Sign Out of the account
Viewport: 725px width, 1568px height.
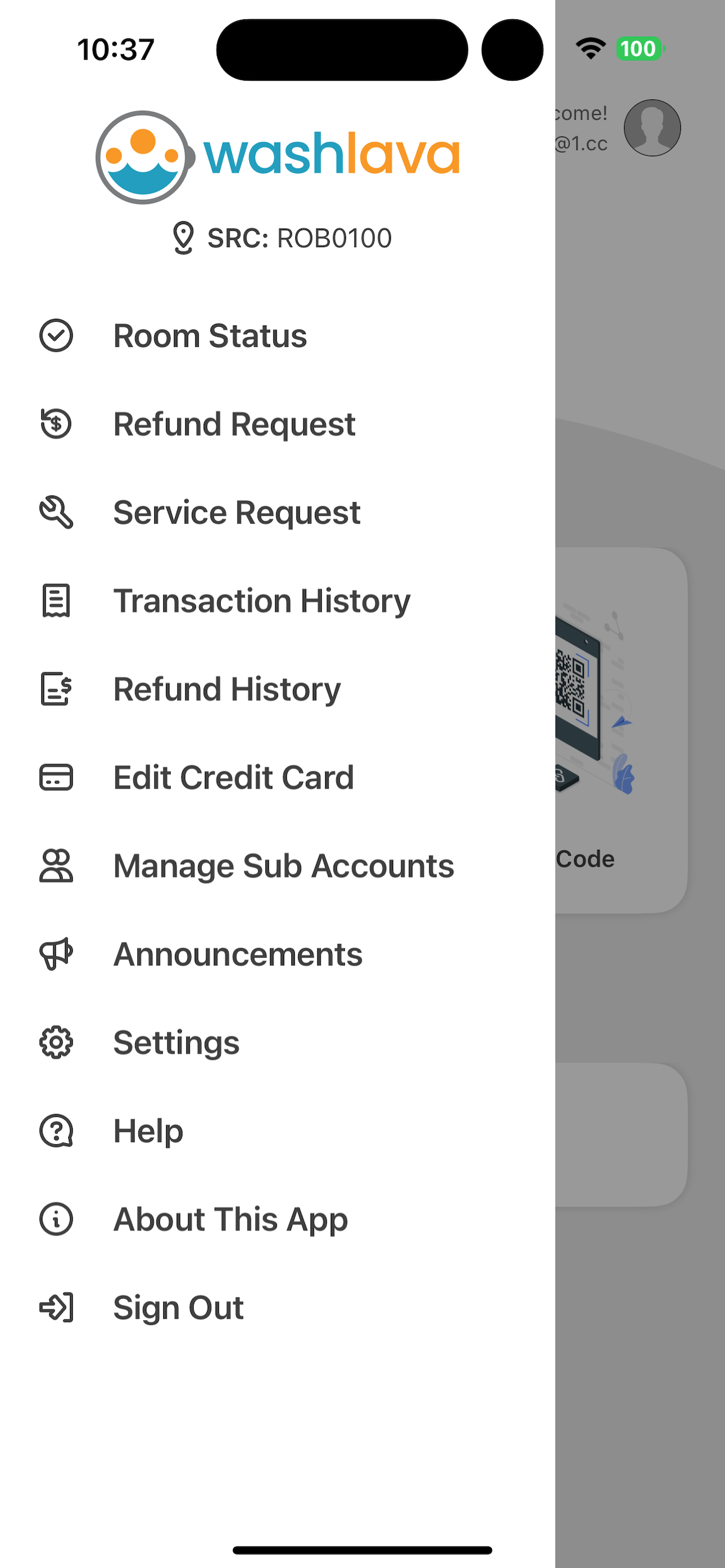pyautogui.click(x=277, y=1306)
